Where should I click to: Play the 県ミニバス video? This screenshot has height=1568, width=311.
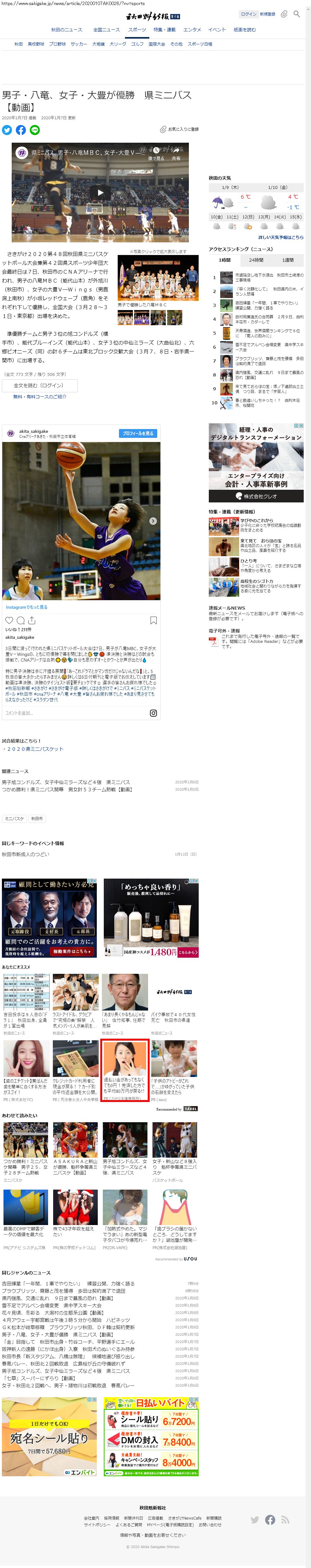(100, 193)
